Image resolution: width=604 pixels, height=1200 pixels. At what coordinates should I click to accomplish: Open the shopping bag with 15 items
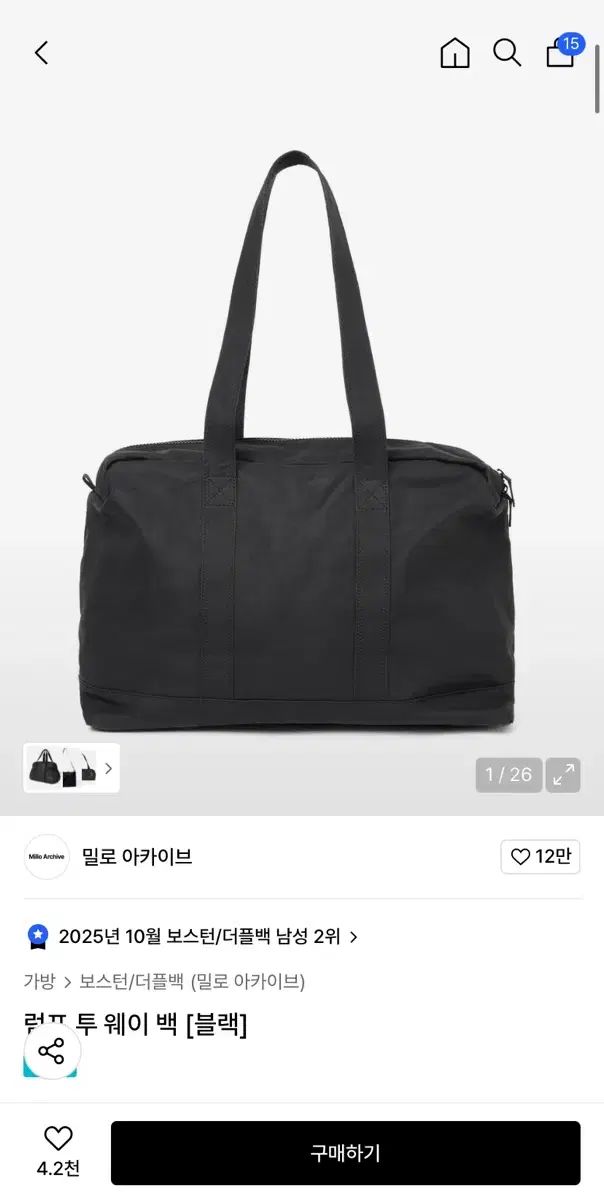click(561, 53)
